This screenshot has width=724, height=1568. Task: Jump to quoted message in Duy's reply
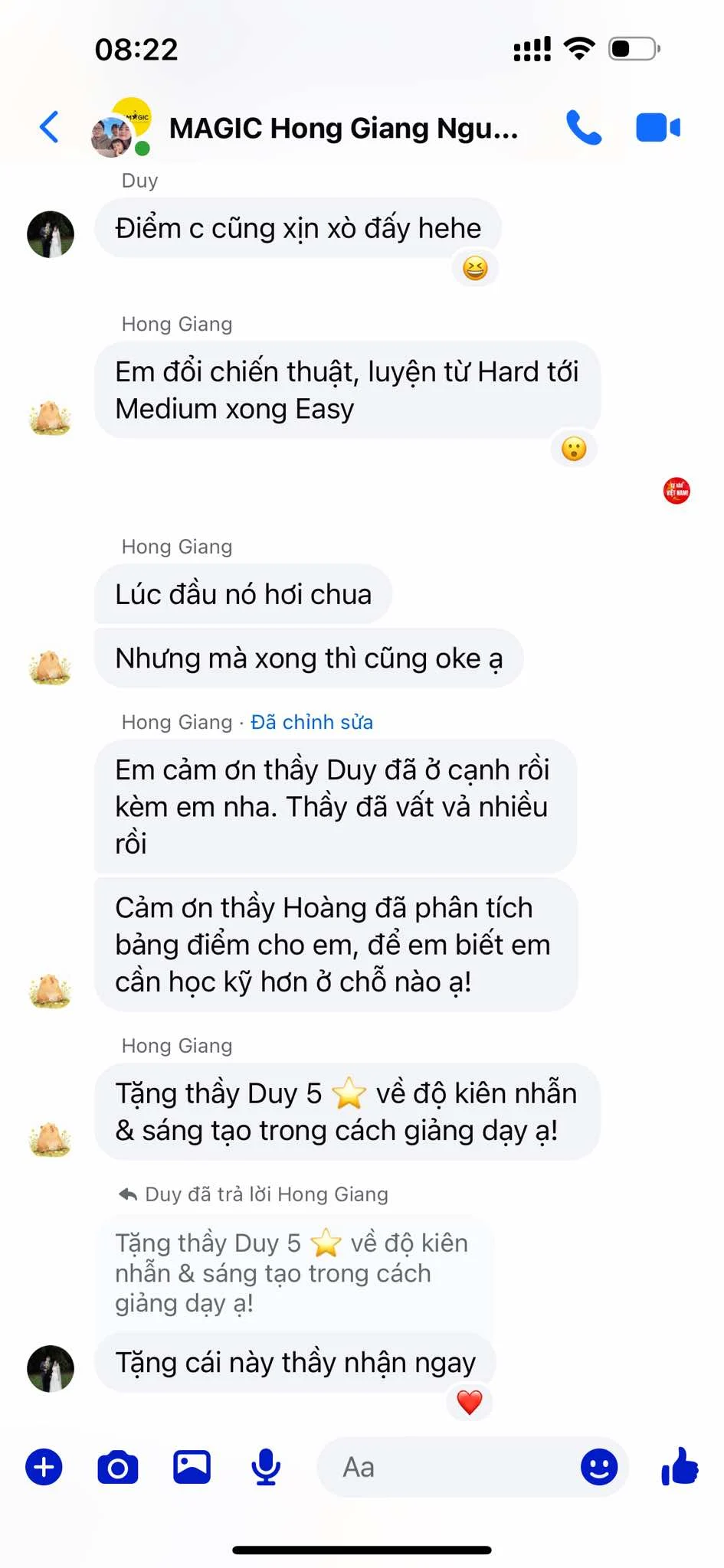[294, 1272]
